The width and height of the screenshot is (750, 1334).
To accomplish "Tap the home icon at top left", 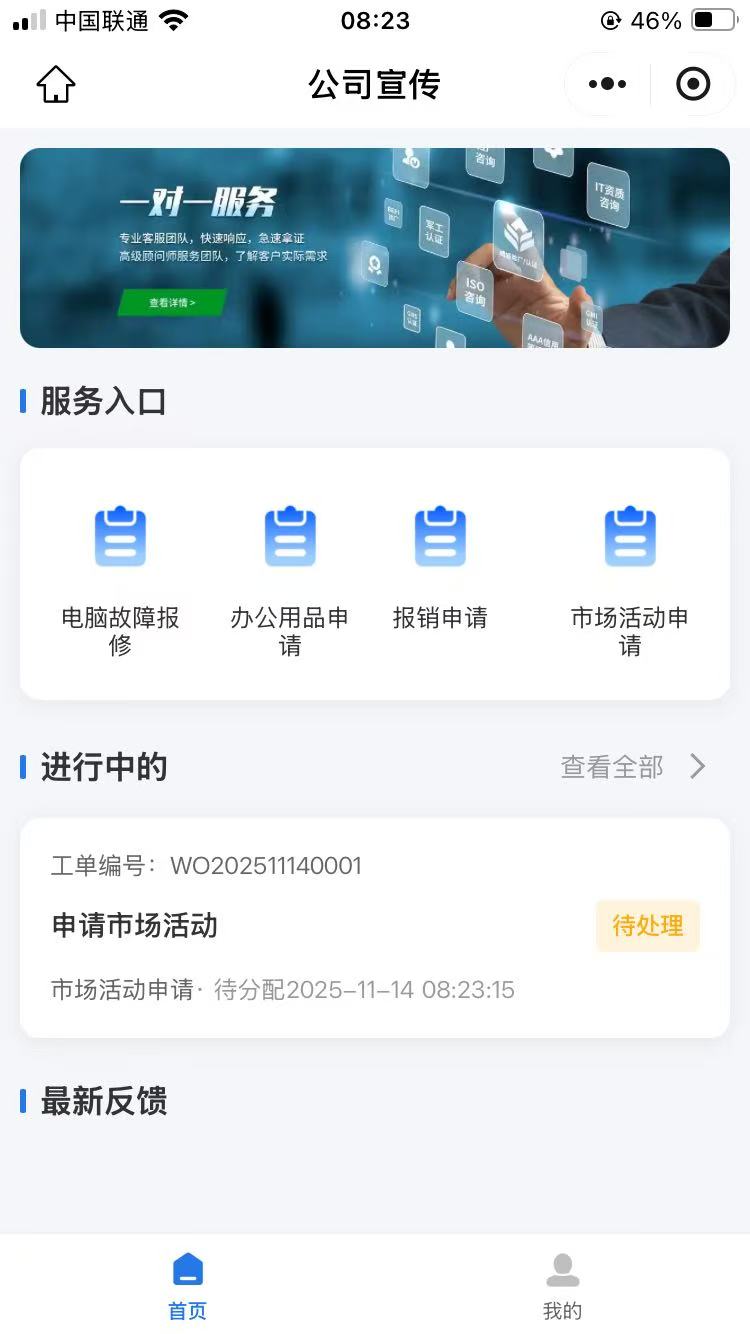I will (x=55, y=84).
